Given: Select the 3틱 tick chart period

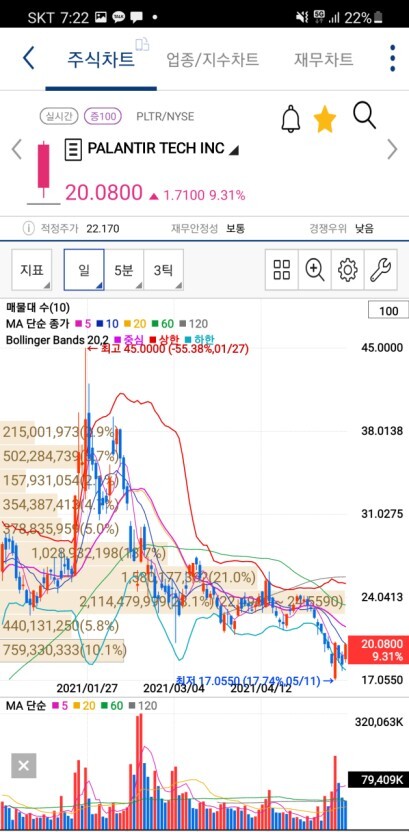Looking at the screenshot, I should click(x=163, y=270).
